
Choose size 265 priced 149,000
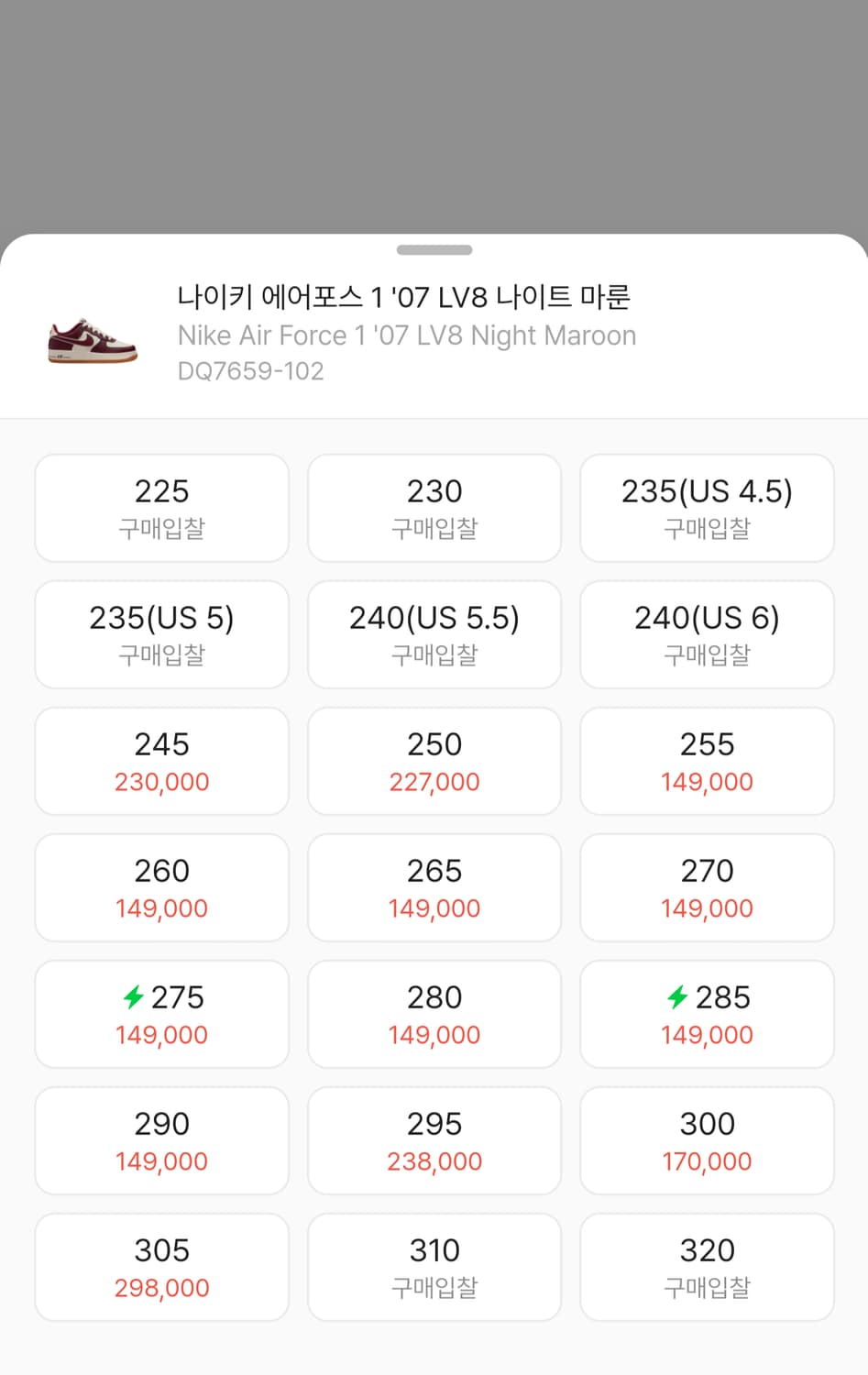(x=434, y=887)
